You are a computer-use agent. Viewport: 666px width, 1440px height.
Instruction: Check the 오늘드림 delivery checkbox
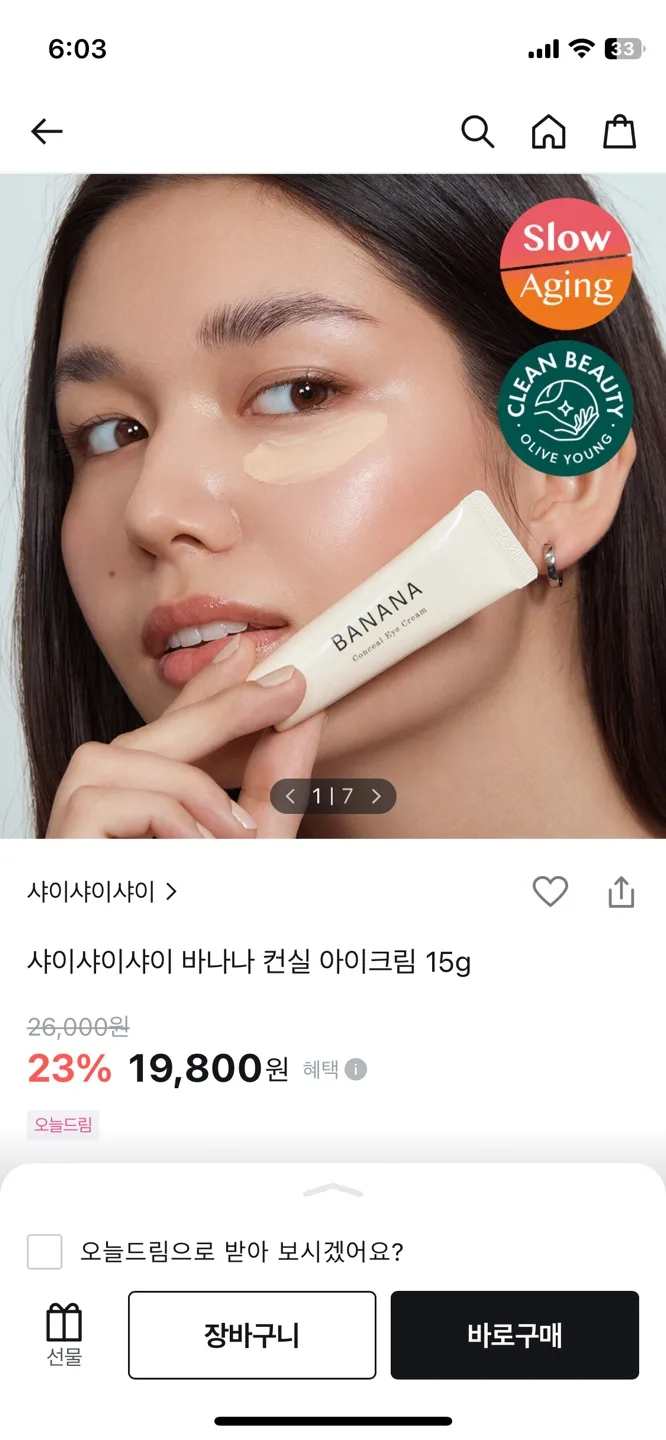[45, 1251]
